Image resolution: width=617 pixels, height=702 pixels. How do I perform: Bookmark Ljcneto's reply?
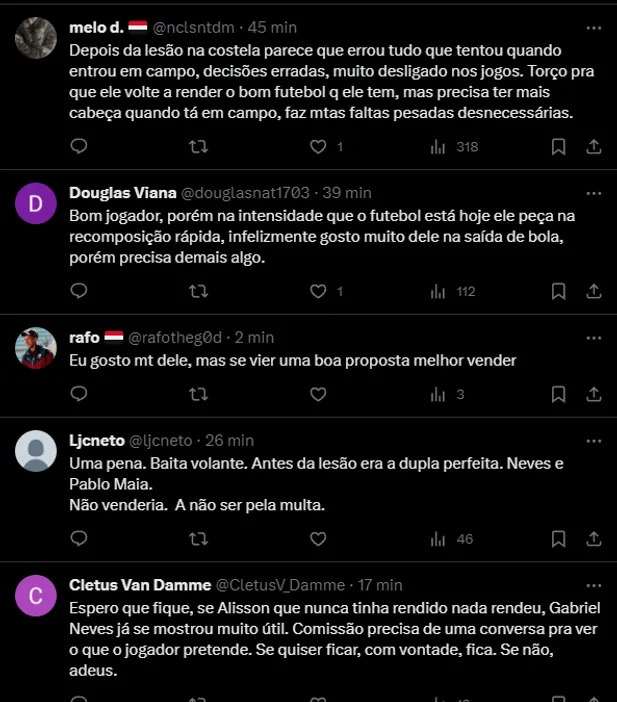(x=559, y=539)
